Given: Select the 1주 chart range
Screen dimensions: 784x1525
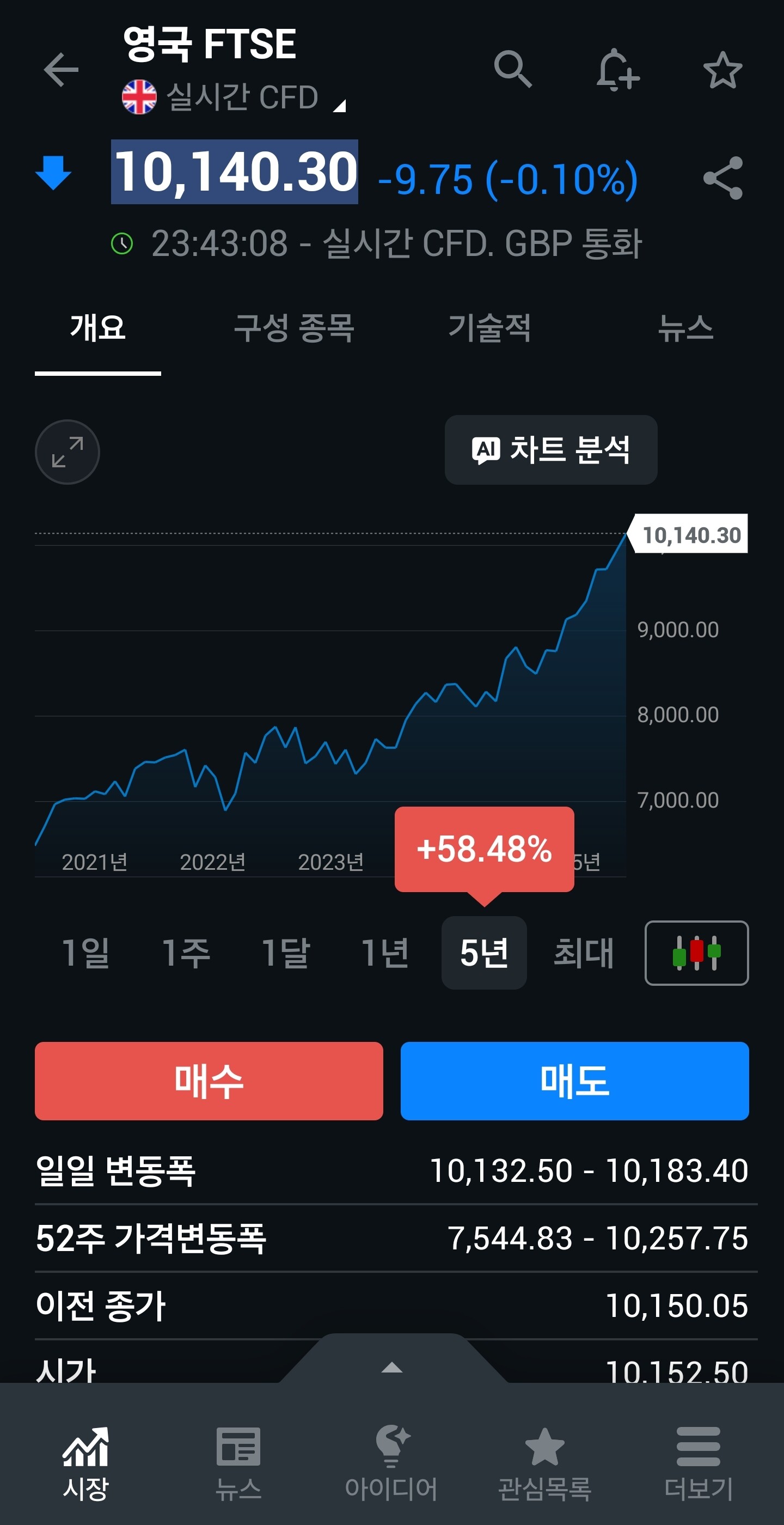Looking at the screenshot, I should [x=186, y=953].
